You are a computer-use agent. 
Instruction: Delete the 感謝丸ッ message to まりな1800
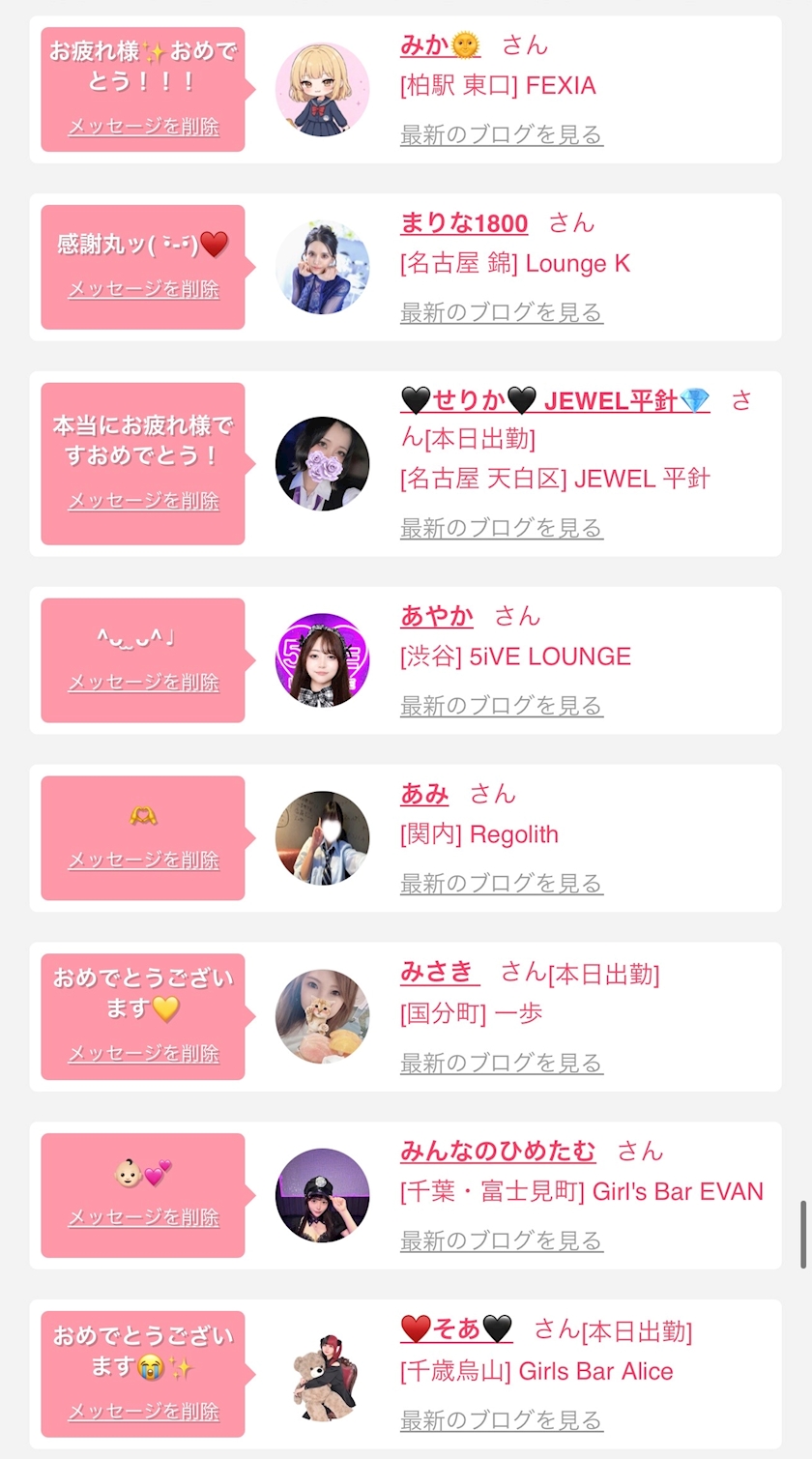[143, 289]
